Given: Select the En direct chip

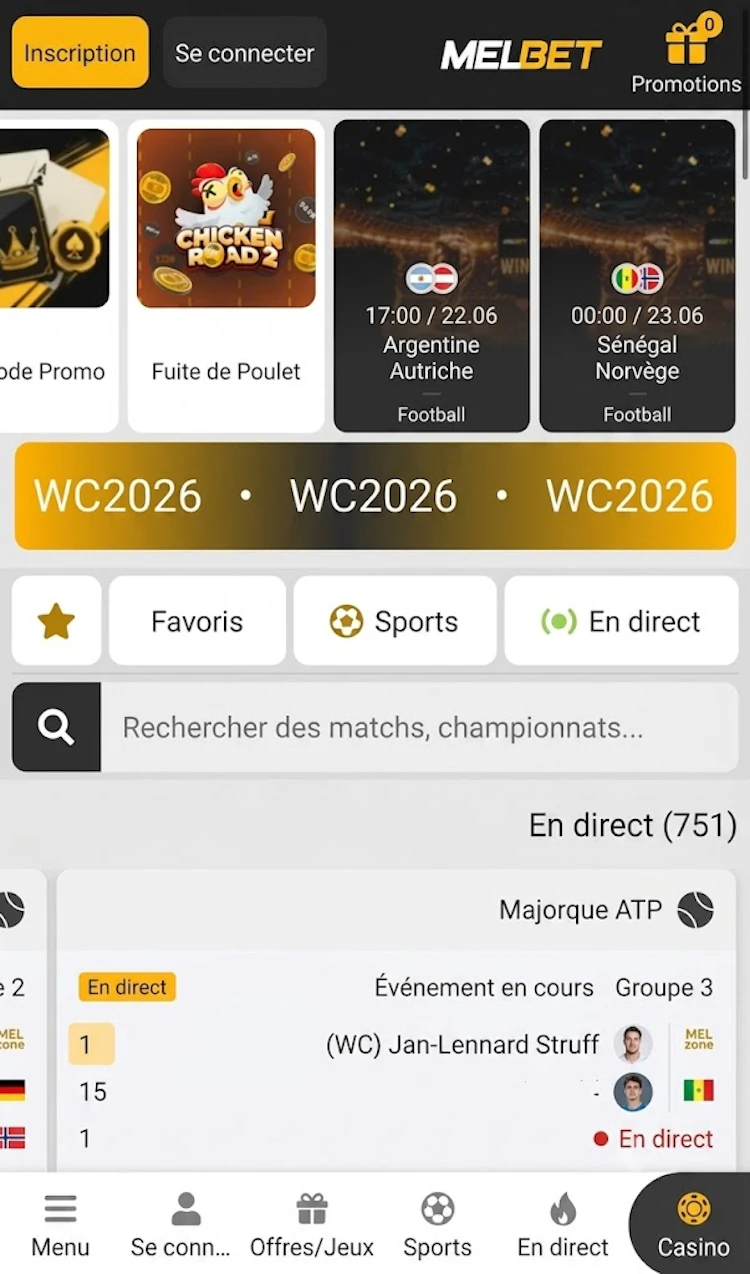Looking at the screenshot, I should point(621,621).
